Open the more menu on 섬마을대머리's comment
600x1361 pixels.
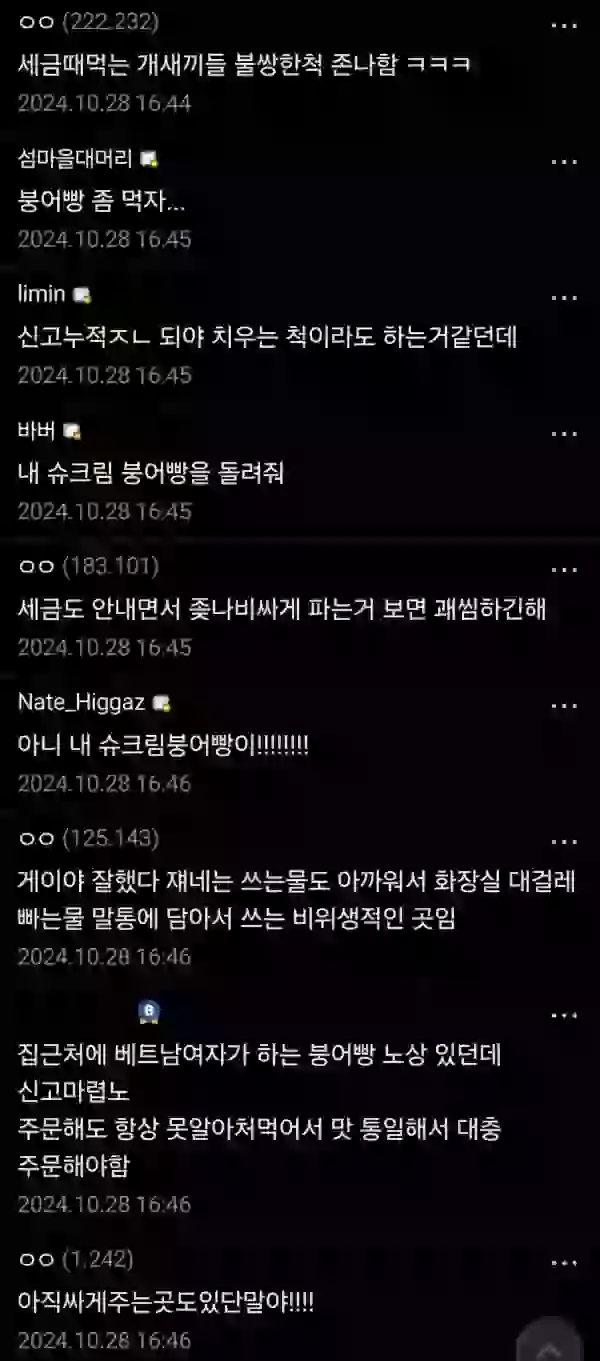pyautogui.click(x=564, y=161)
